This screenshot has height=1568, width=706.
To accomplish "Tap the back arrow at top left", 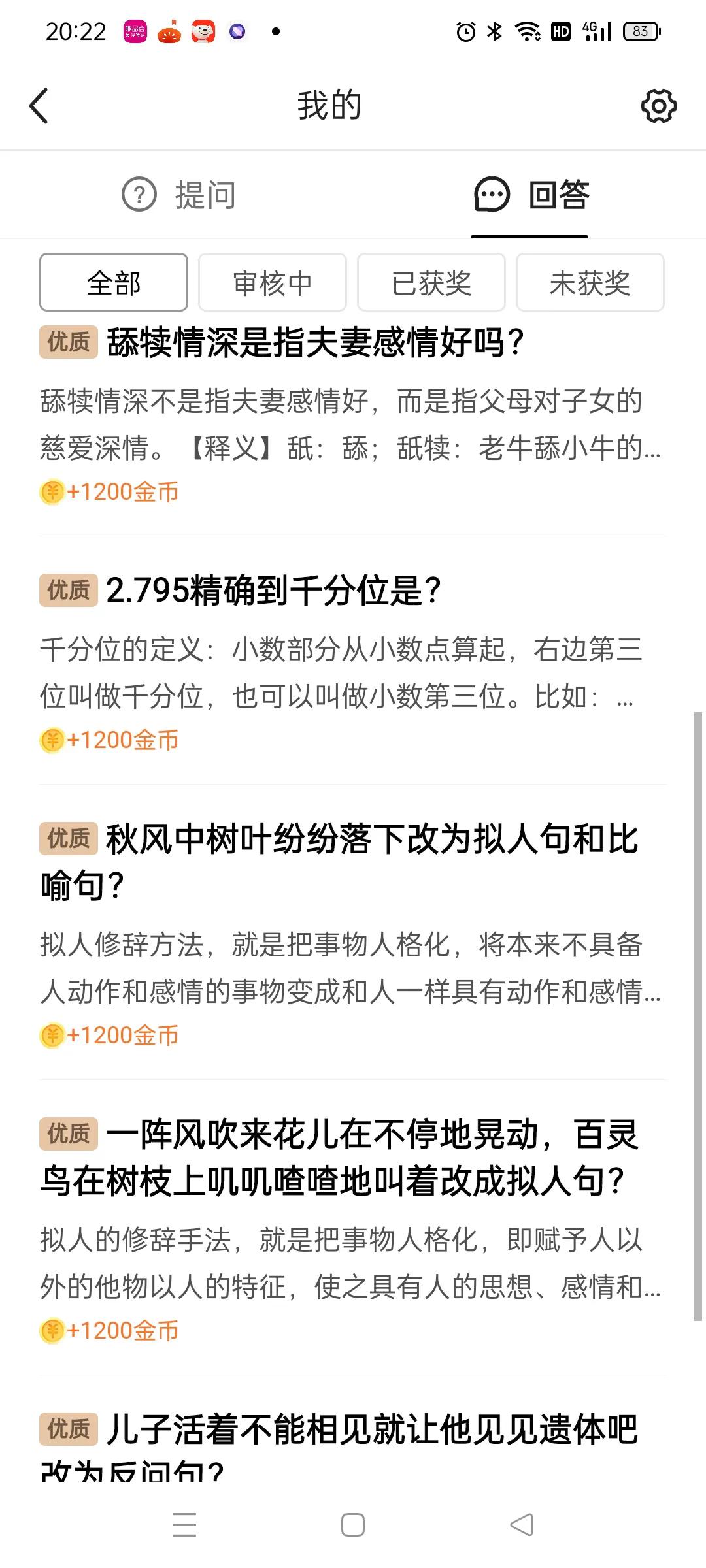I will point(39,105).
